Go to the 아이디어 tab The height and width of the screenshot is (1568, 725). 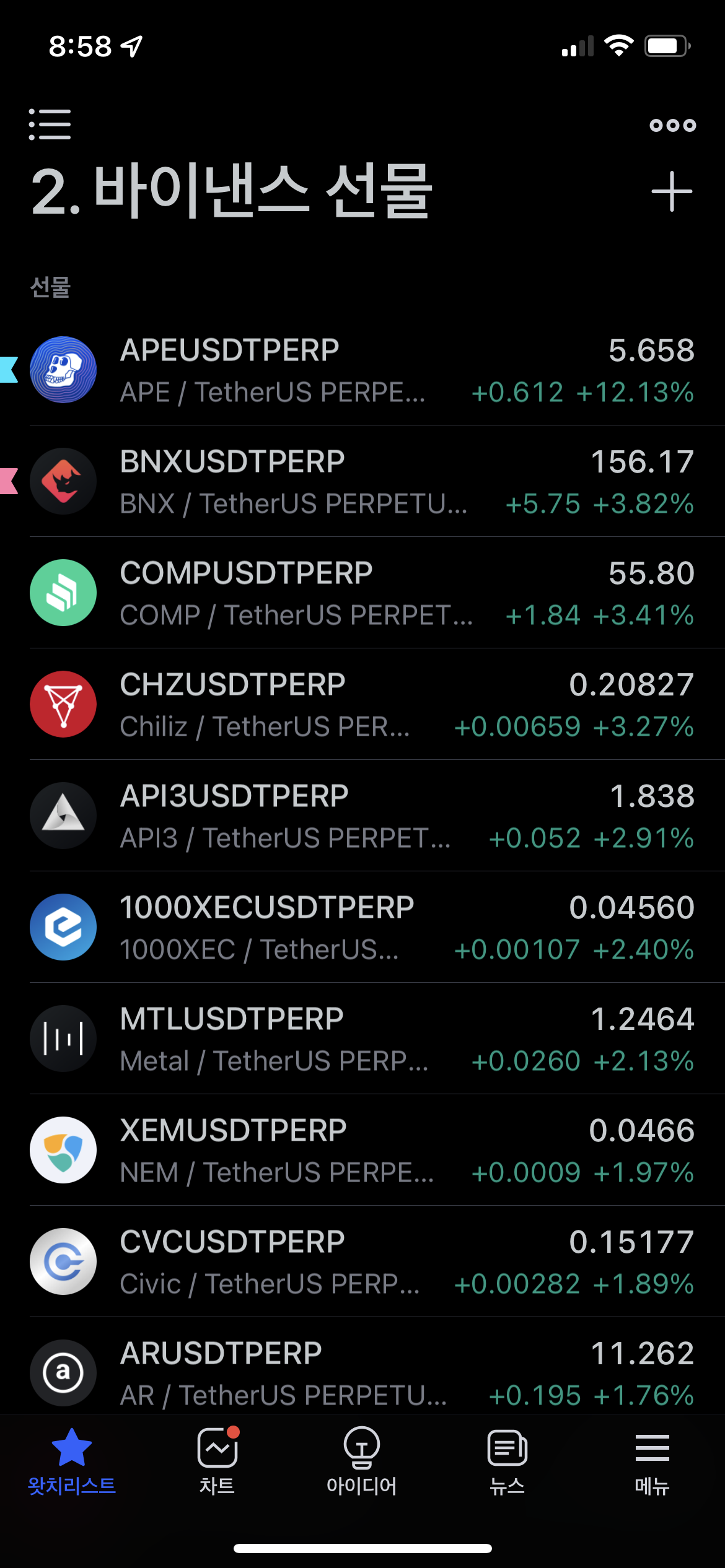[362, 1461]
